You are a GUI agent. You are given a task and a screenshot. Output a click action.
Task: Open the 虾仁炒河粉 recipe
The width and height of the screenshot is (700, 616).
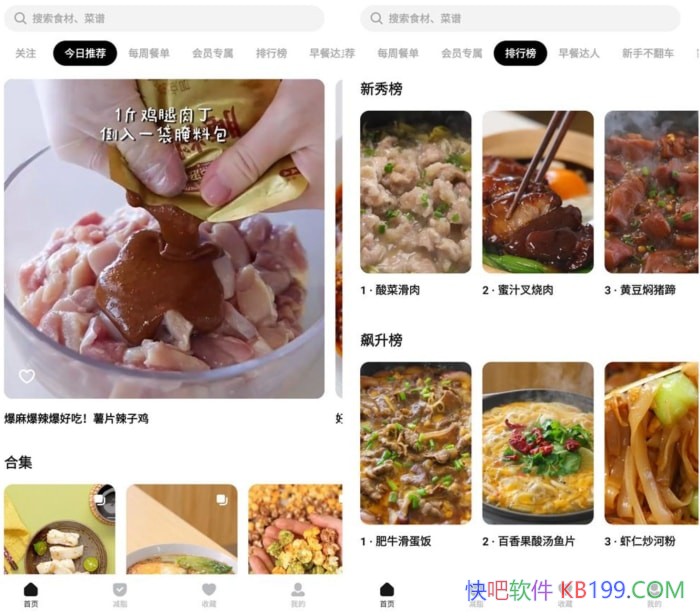pos(651,443)
